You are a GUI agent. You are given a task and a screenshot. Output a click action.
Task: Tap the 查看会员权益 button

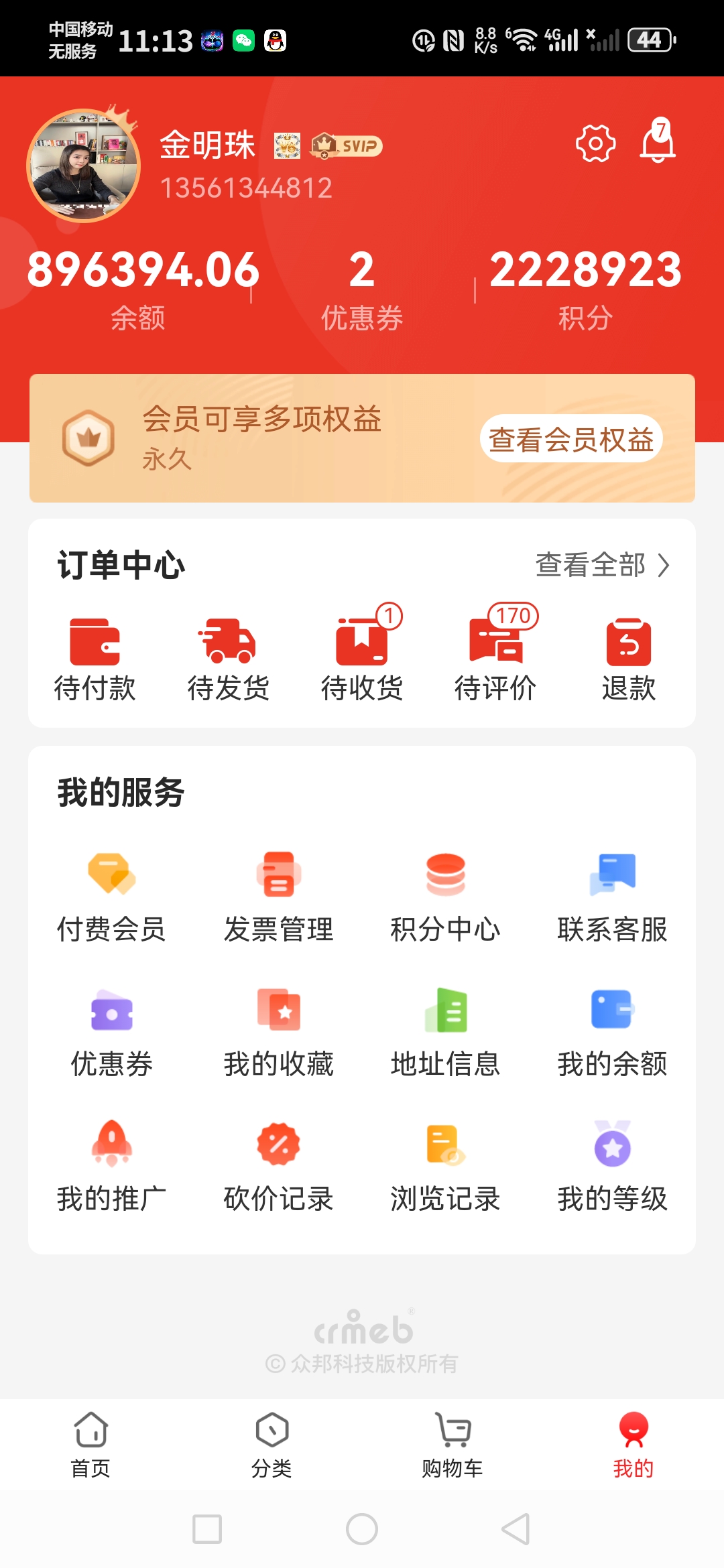point(571,440)
